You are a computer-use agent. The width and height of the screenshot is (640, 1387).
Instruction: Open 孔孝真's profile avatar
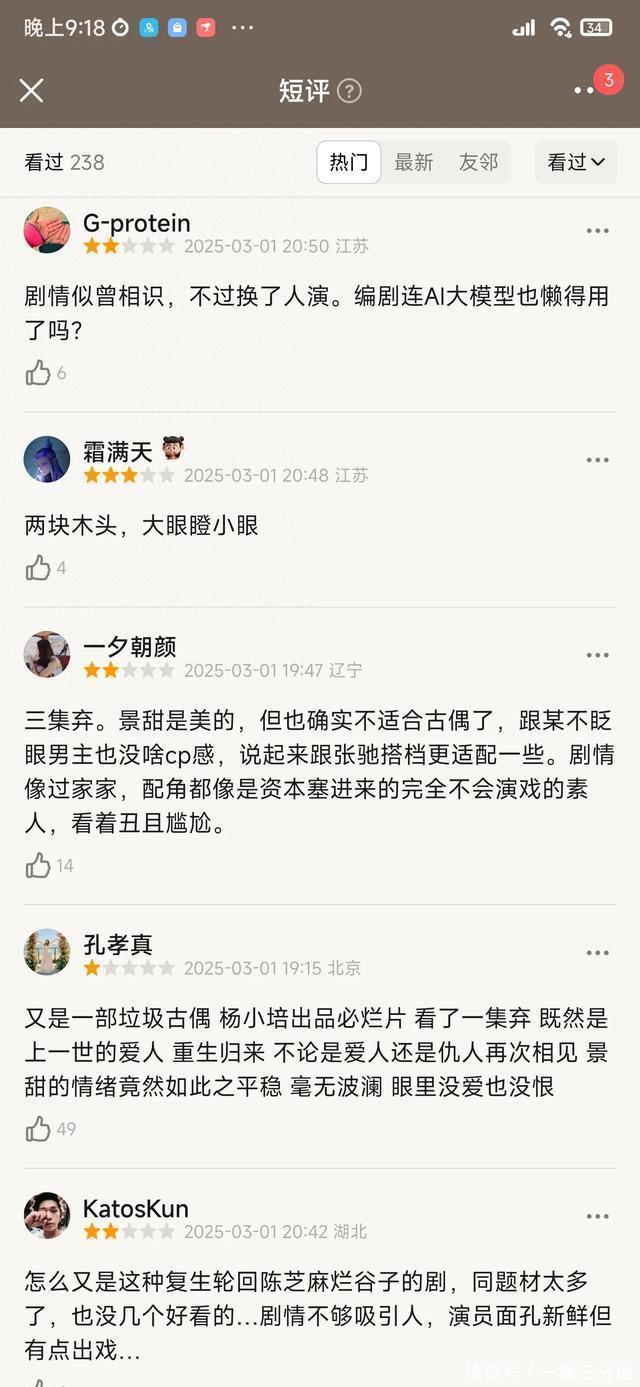[x=47, y=952]
